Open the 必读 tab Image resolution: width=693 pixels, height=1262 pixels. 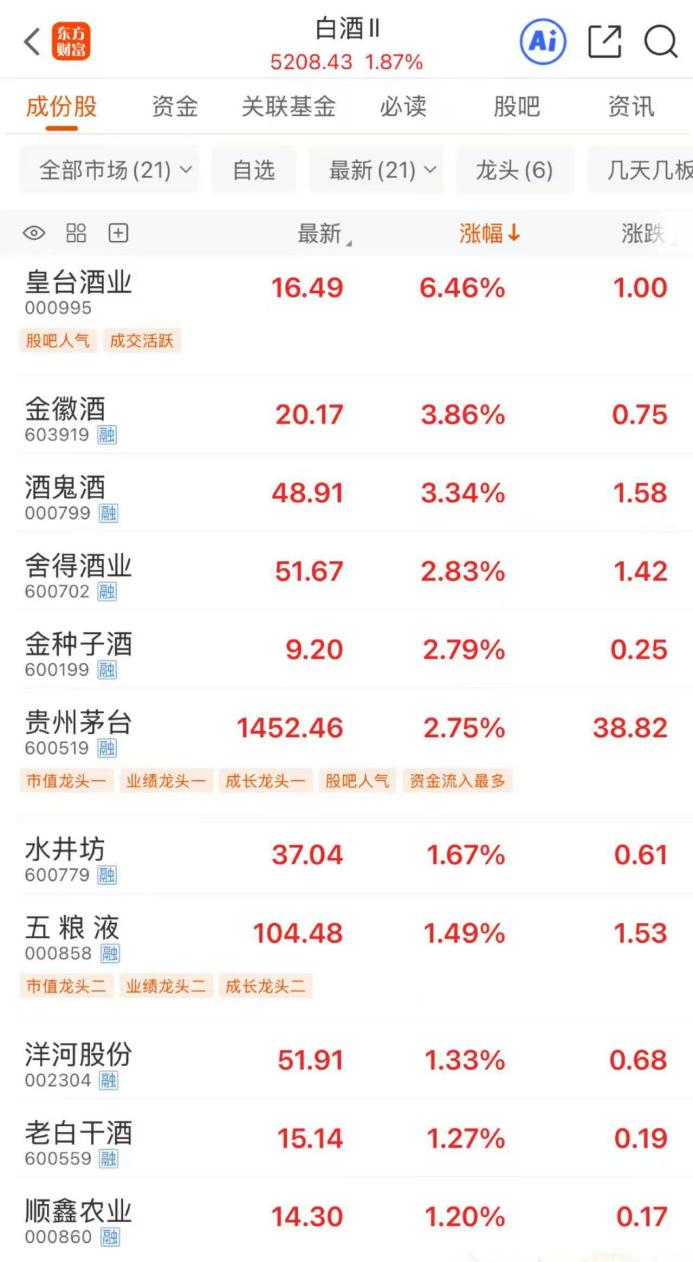click(403, 107)
